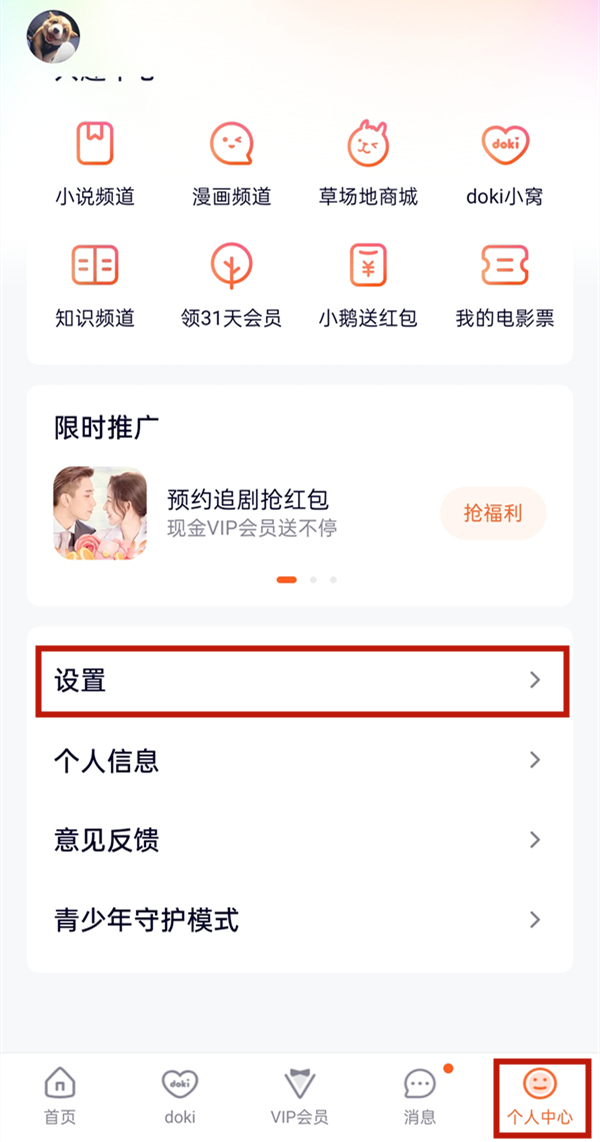The height and width of the screenshot is (1142, 600).
Task: Switch to the doki tab
Action: pos(180,1095)
